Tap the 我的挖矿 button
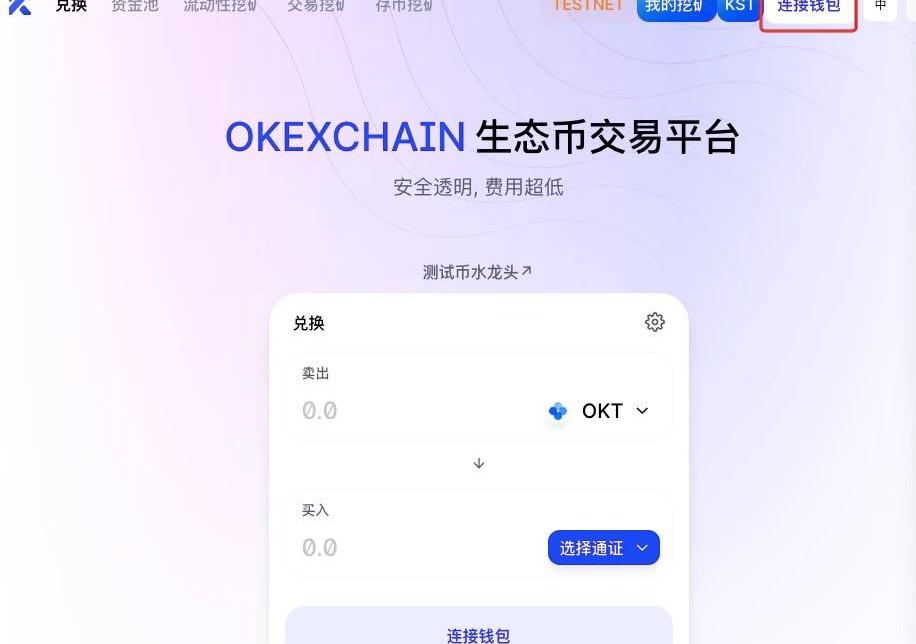 click(x=676, y=6)
